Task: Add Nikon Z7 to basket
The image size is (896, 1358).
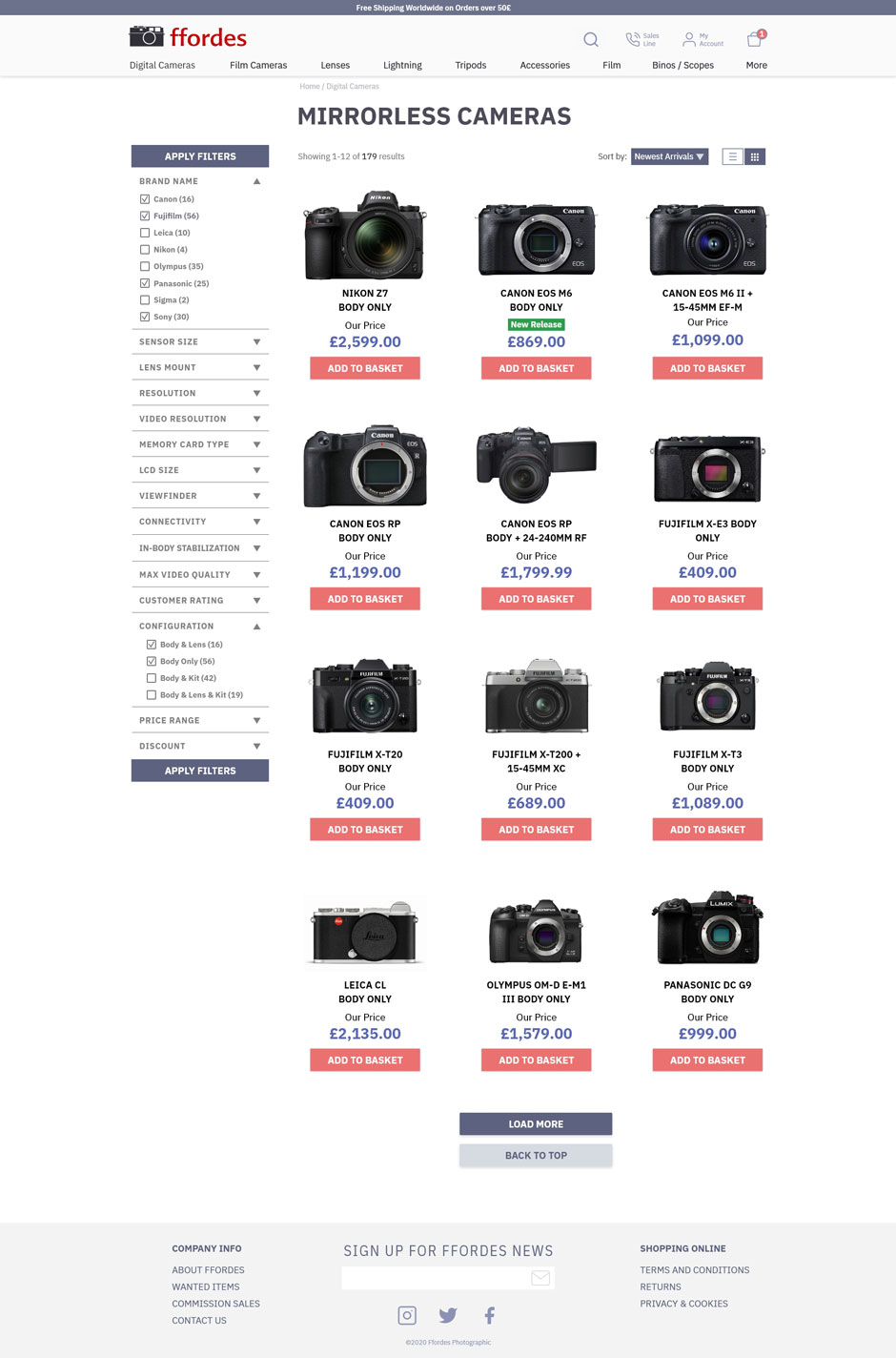Action: (x=365, y=368)
